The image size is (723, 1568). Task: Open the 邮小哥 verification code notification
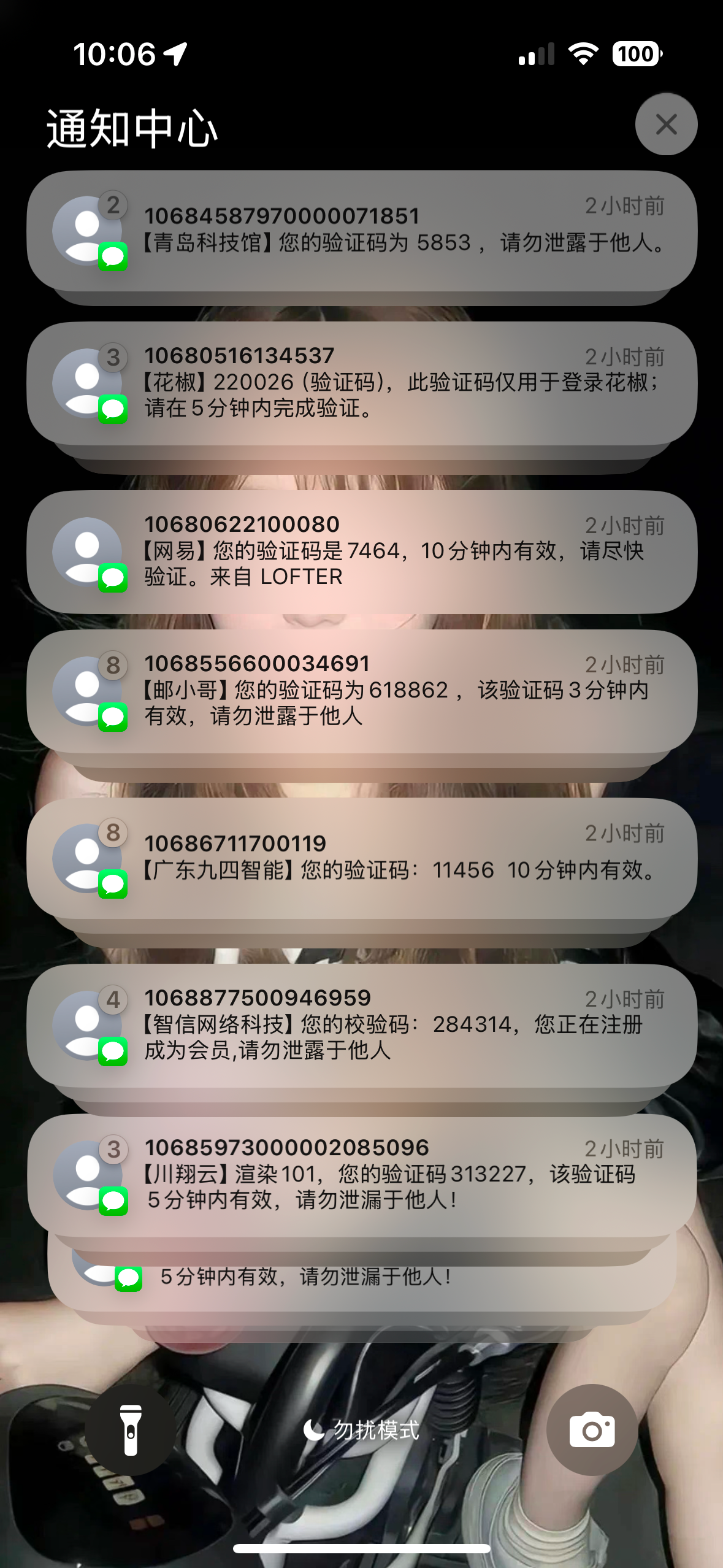[x=362, y=691]
